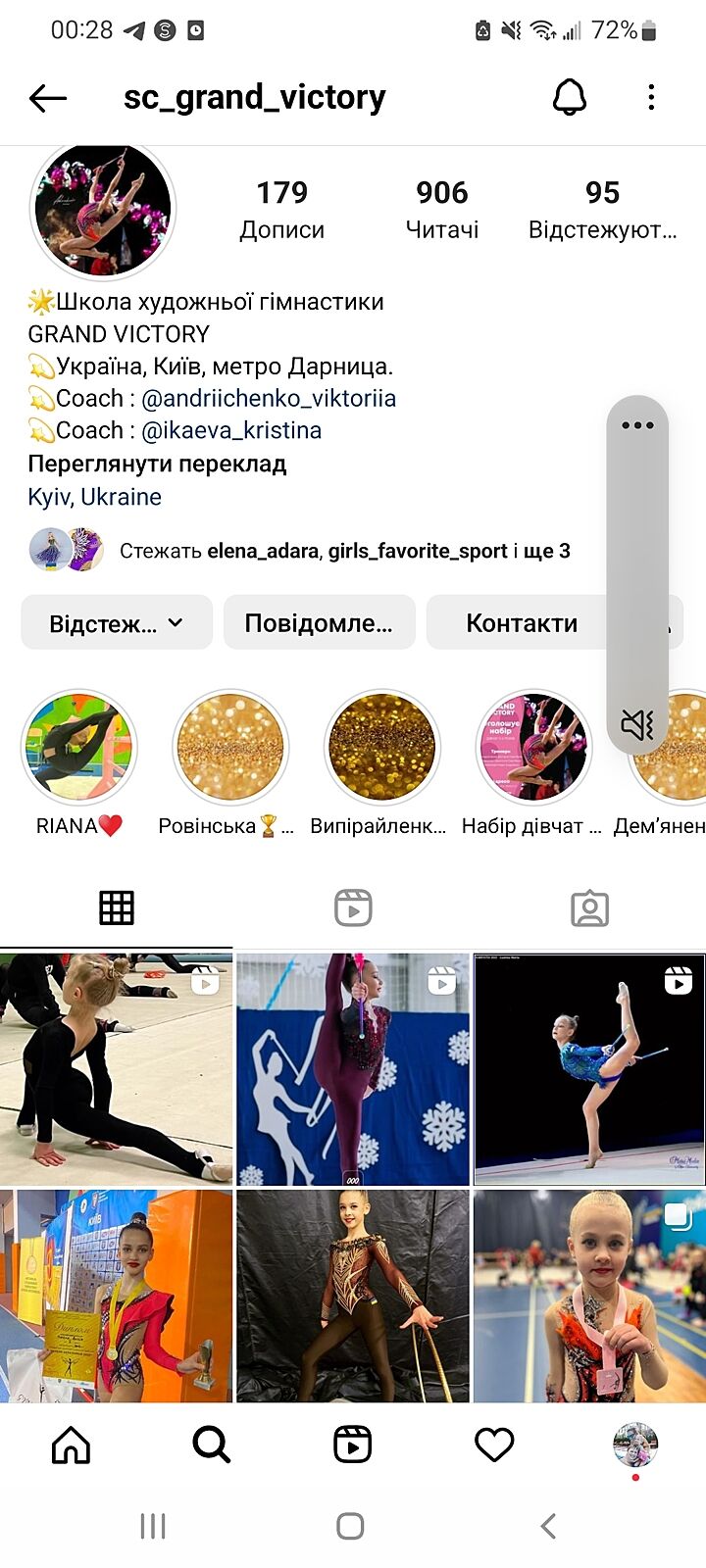Tap Переглянути переклад to translate bio
The image size is (706, 1568).
coord(157,464)
